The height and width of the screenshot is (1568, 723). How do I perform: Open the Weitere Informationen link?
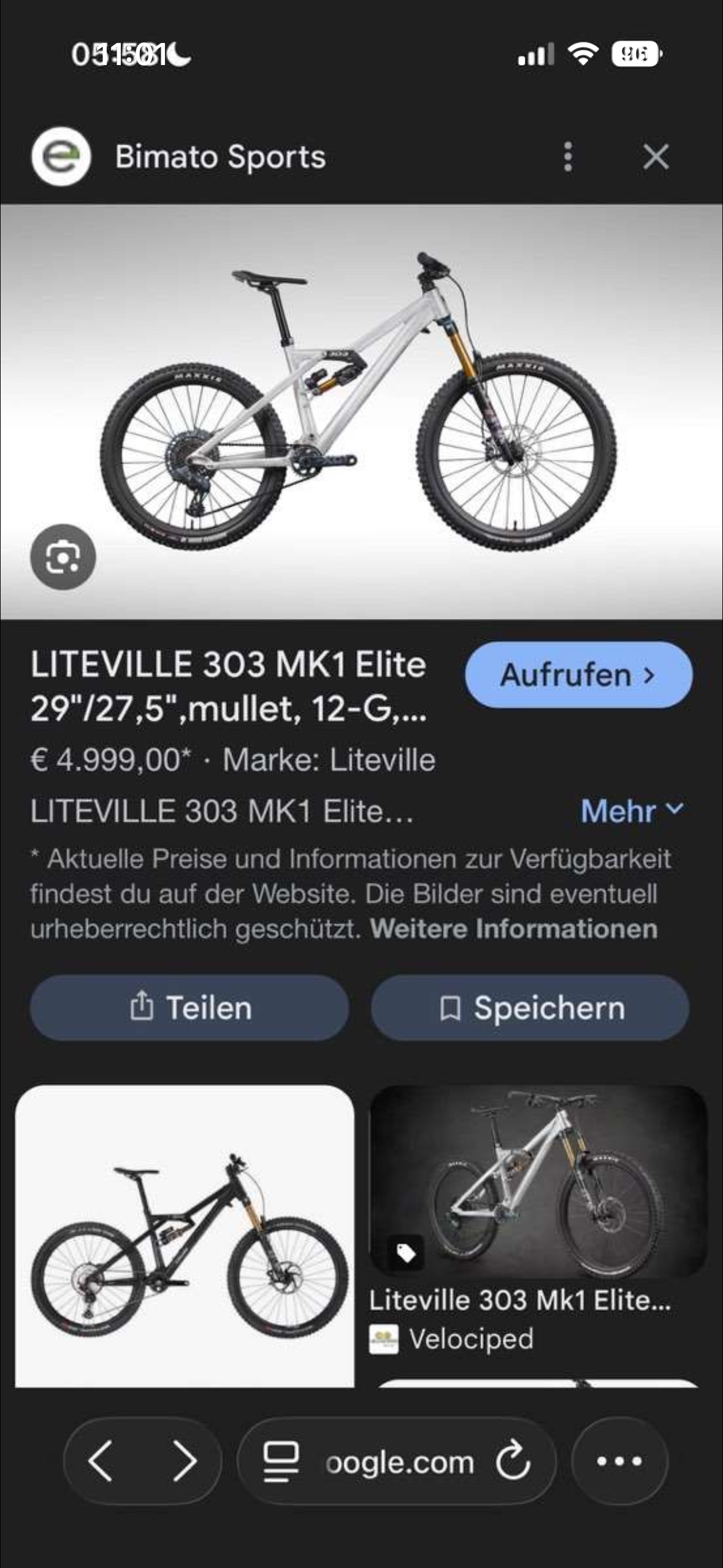pyautogui.click(x=513, y=929)
